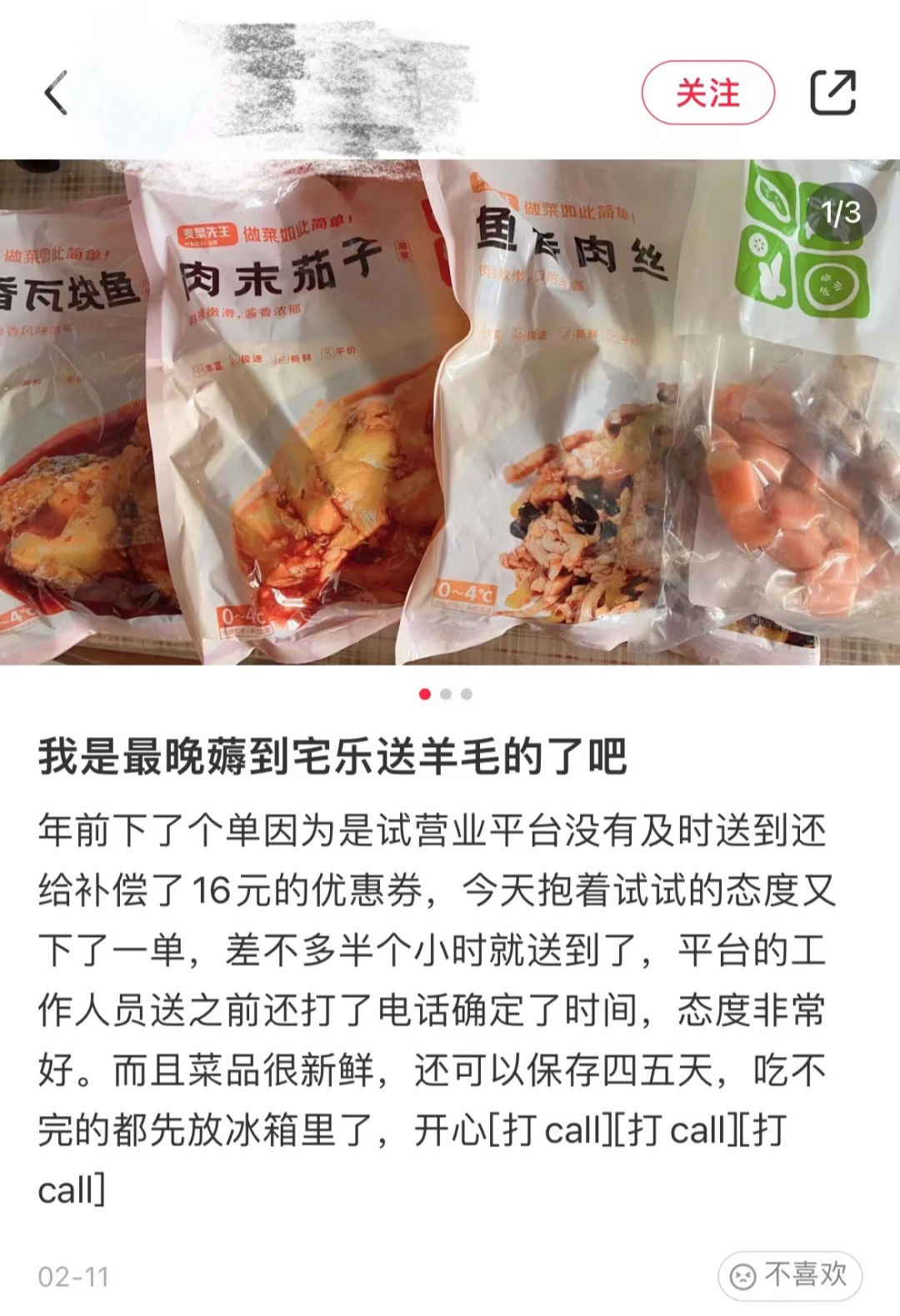The height and width of the screenshot is (1316, 900).
Task: Mark post as 不喜欢
Action: 789,1275
